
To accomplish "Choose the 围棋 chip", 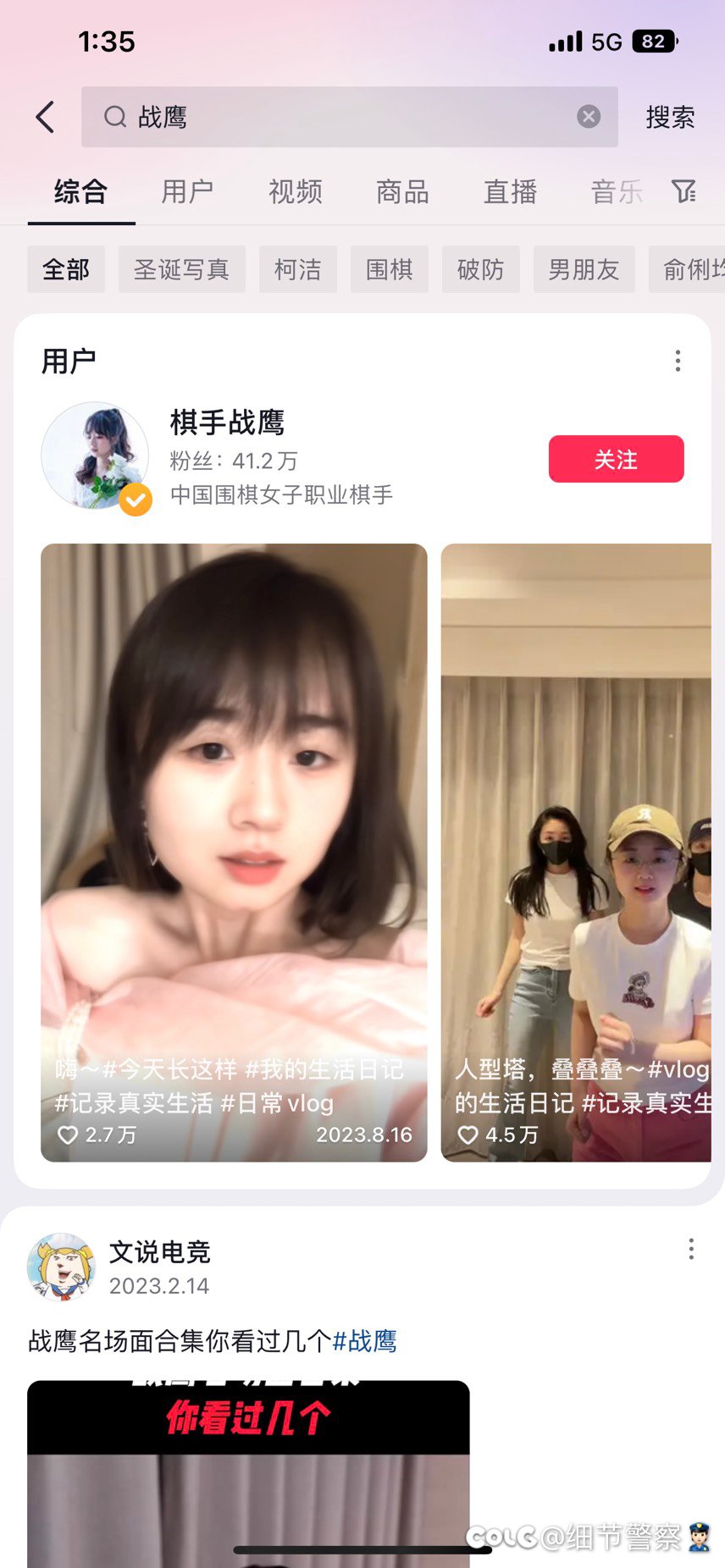I will coord(390,269).
